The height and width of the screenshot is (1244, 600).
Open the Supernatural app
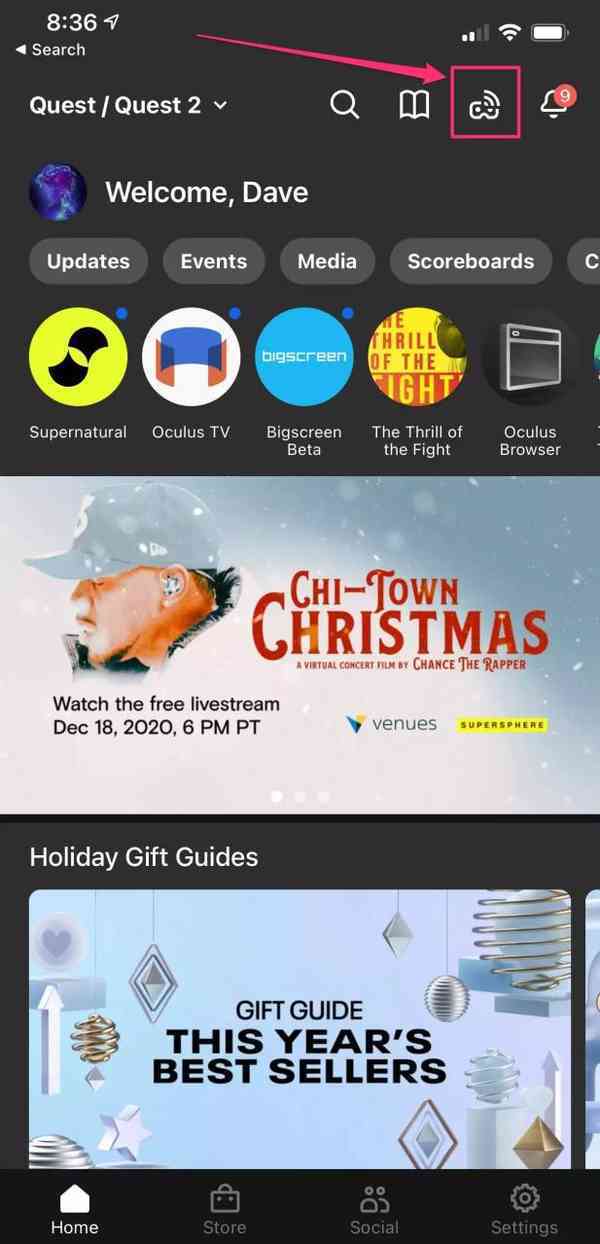click(x=78, y=357)
